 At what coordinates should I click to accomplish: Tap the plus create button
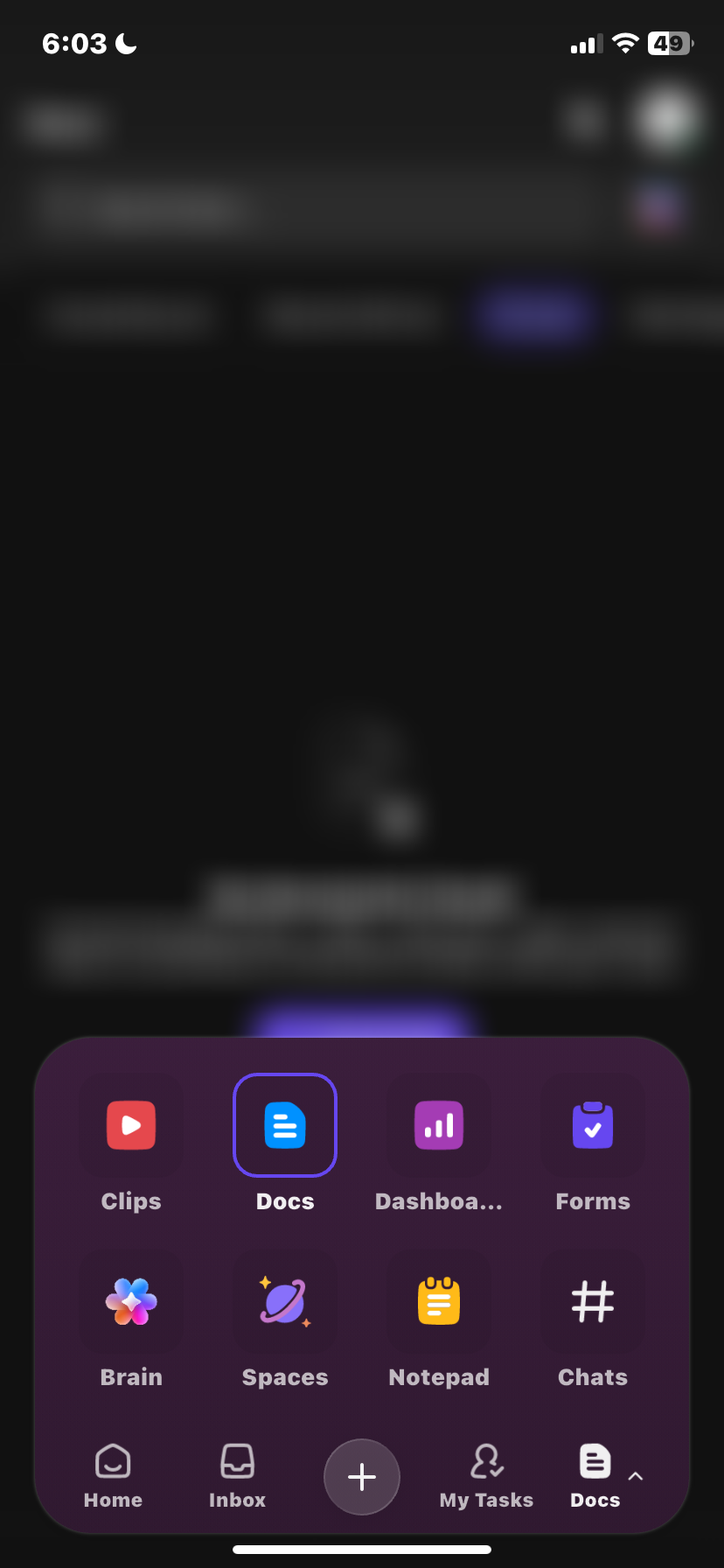[362, 1477]
